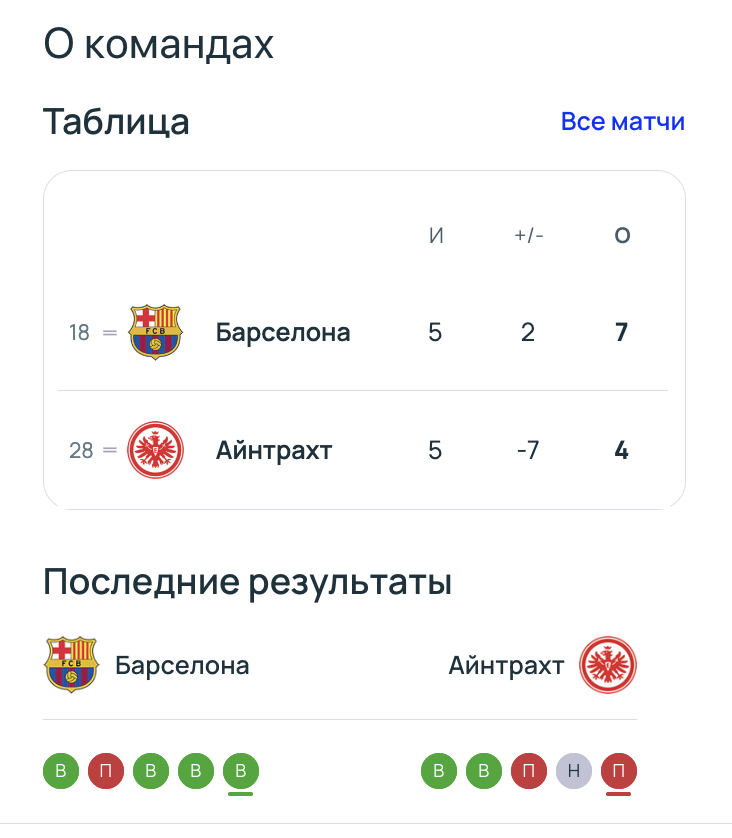Click Barcelona's first green В win badge
Viewport: 732px width, 838px height.
pyautogui.click(x=60, y=771)
